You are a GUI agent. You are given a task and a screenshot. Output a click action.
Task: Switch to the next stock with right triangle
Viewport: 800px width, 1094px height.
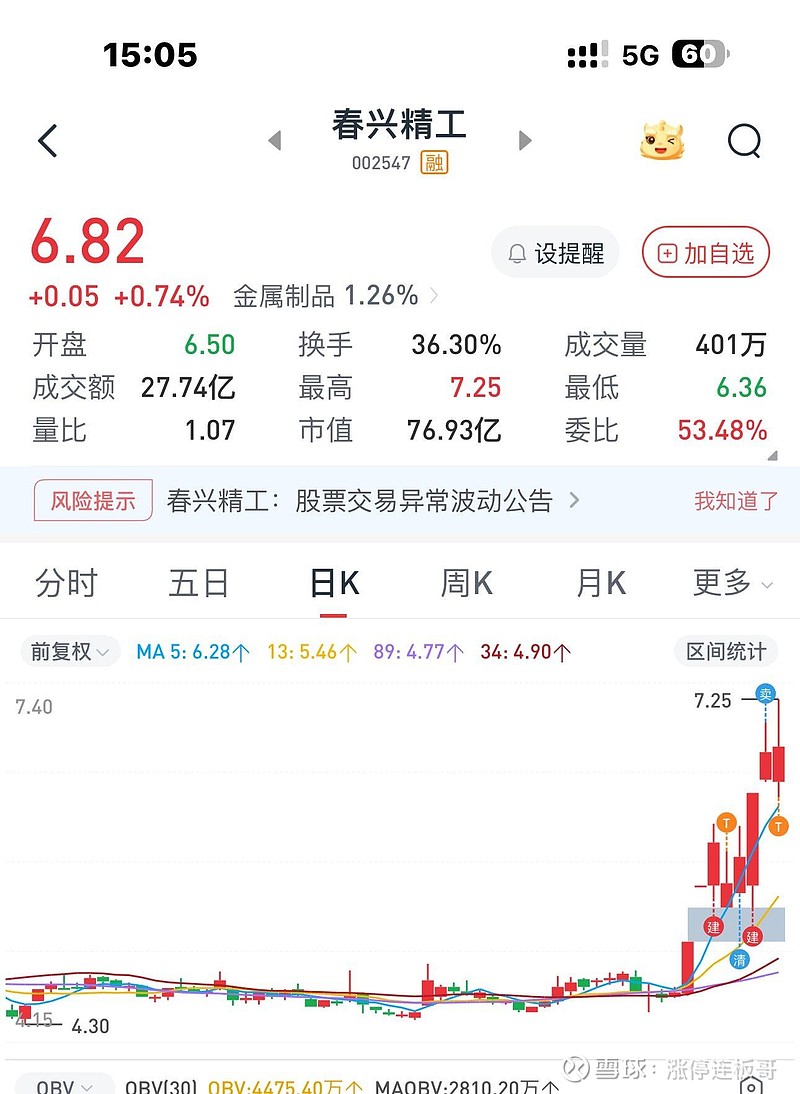525,141
